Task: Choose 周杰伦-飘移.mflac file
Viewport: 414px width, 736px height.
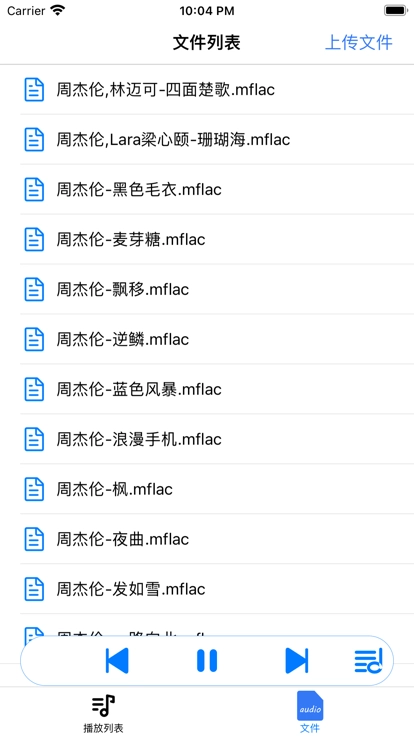Action: click(x=217, y=289)
